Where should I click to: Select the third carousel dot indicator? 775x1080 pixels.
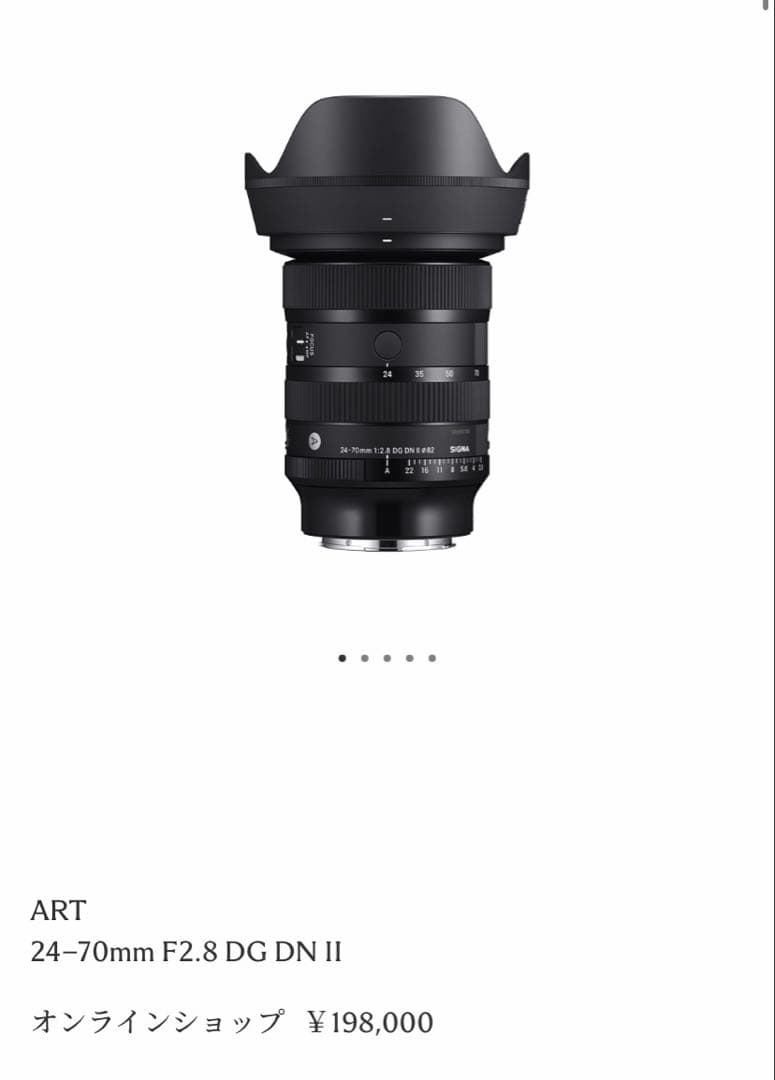coord(388,657)
